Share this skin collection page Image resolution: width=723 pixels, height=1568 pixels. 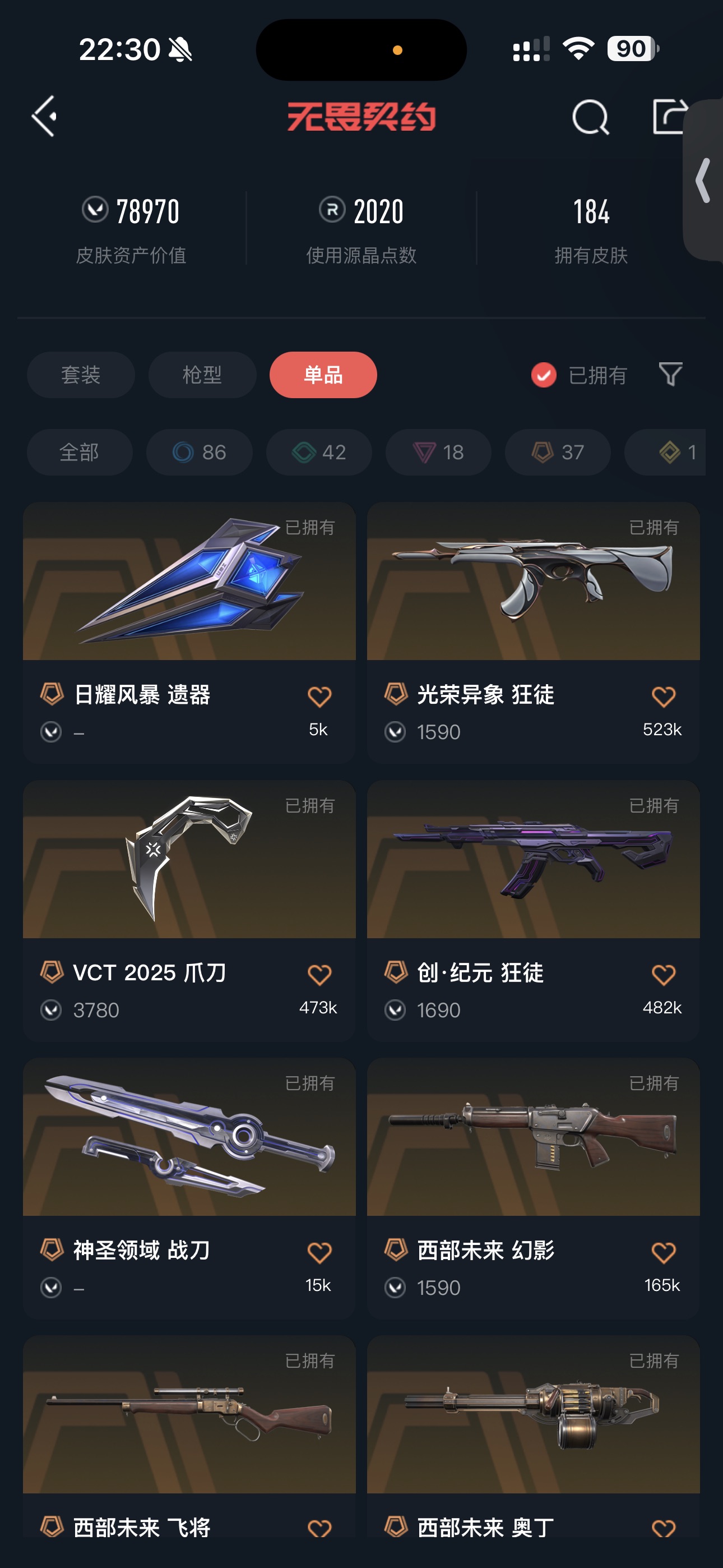[x=668, y=116]
